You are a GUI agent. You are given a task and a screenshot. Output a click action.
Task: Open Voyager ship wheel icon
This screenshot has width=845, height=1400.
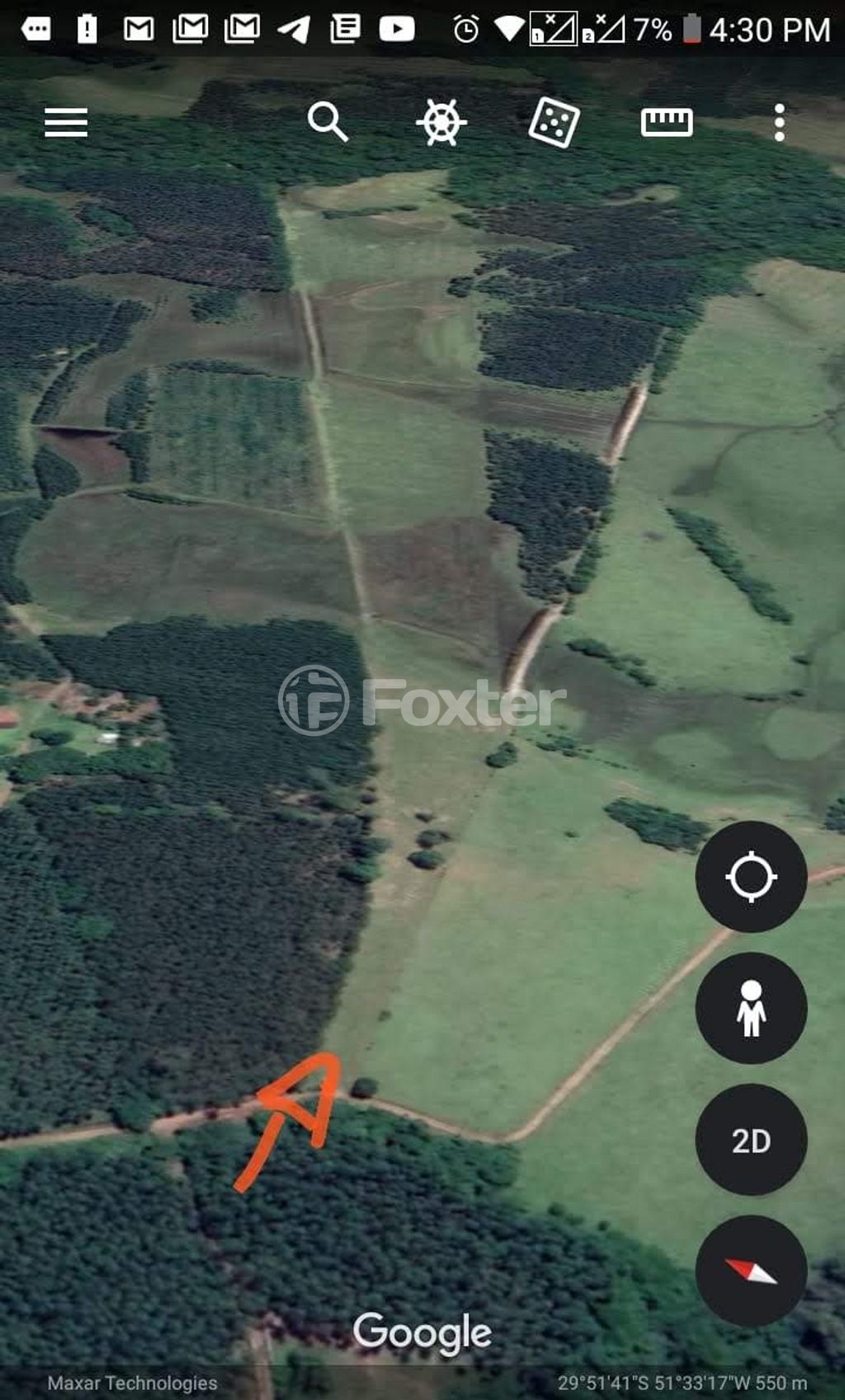(x=441, y=123)
